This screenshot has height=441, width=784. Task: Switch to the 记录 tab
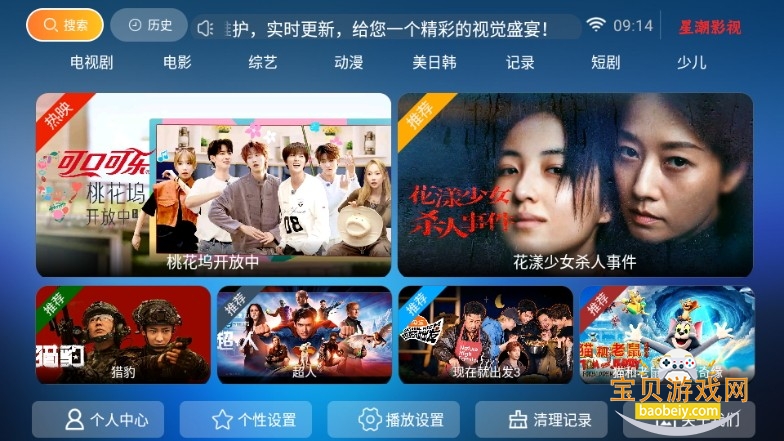coord(520,62)
